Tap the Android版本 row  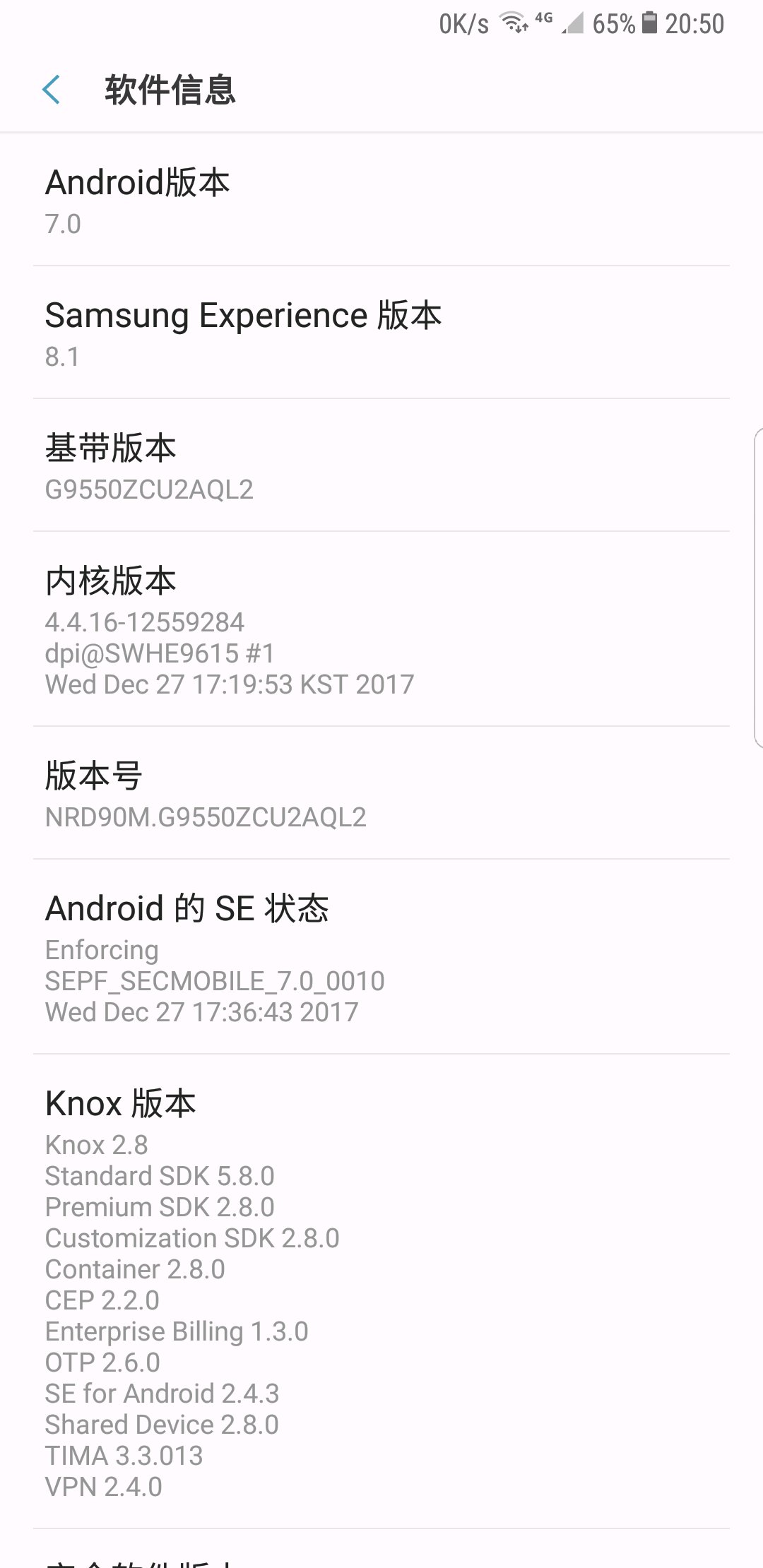[381, 200]
